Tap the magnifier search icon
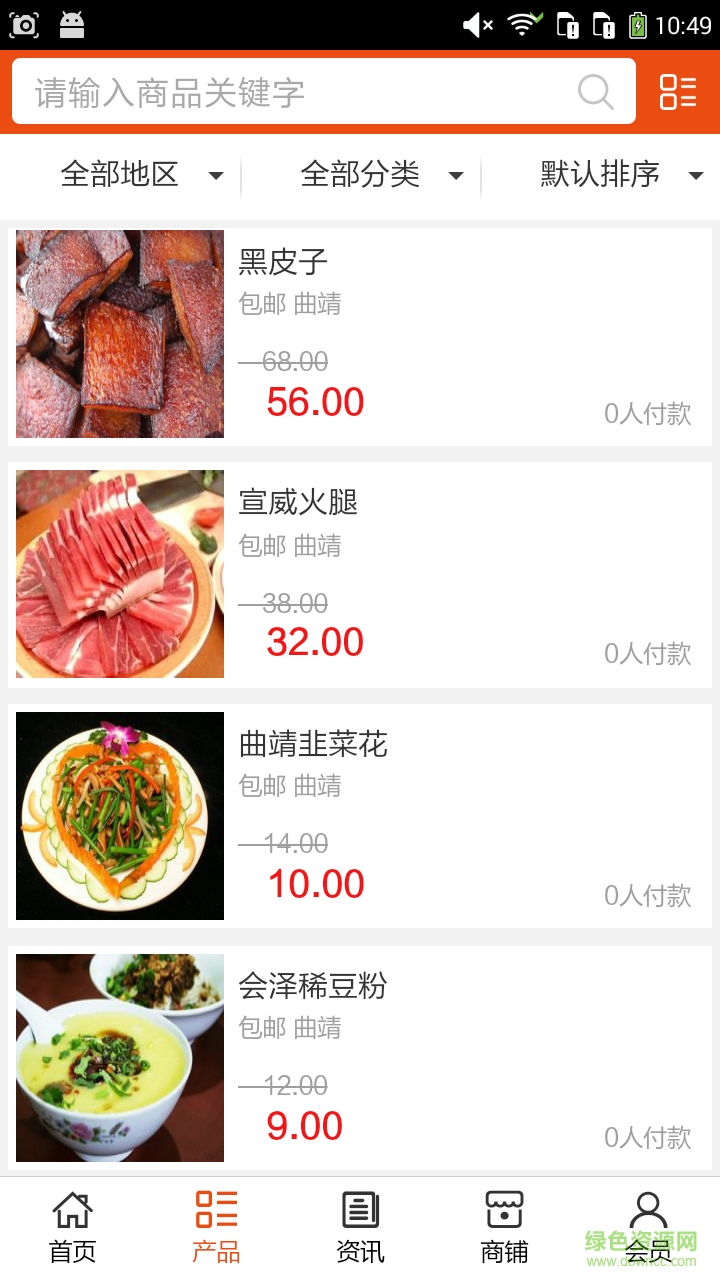 coord(595,92)
